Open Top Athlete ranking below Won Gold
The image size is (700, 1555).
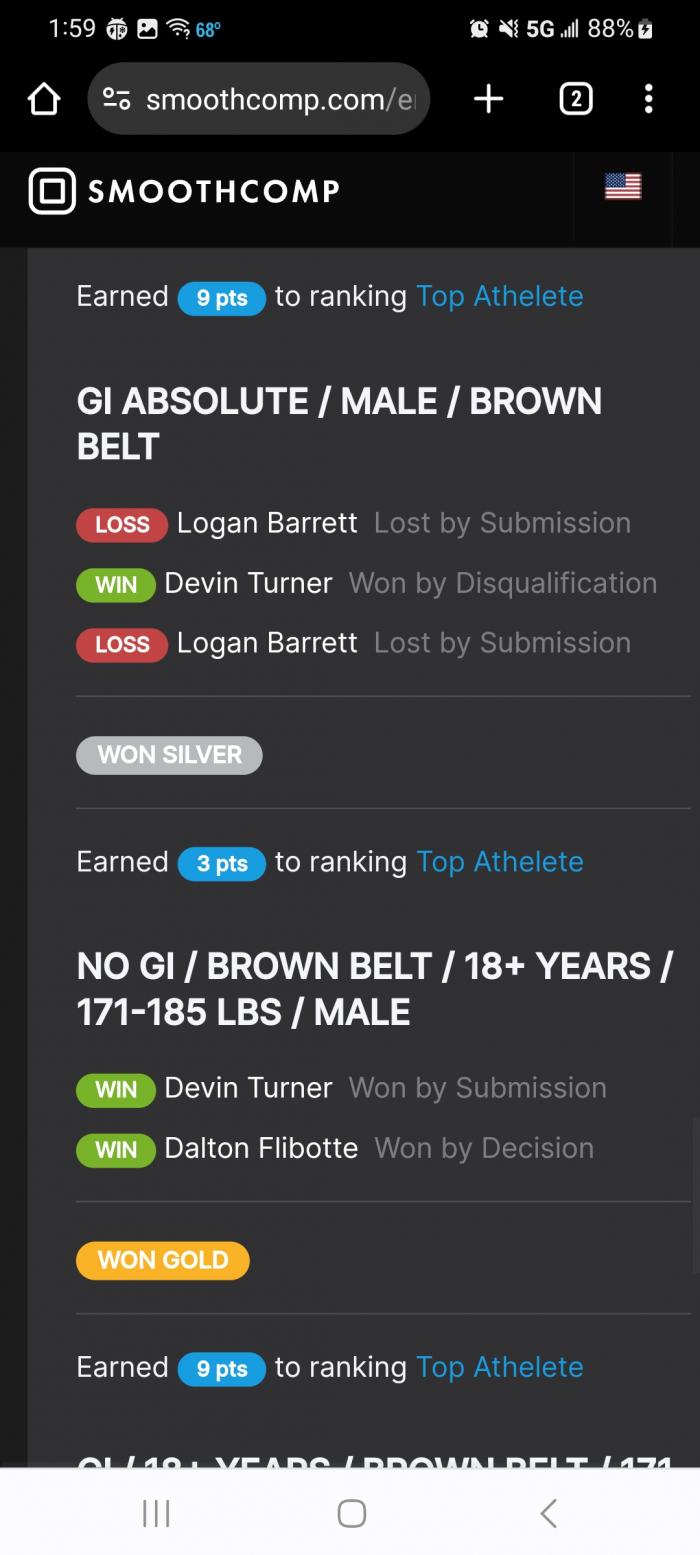point(499,1367)
